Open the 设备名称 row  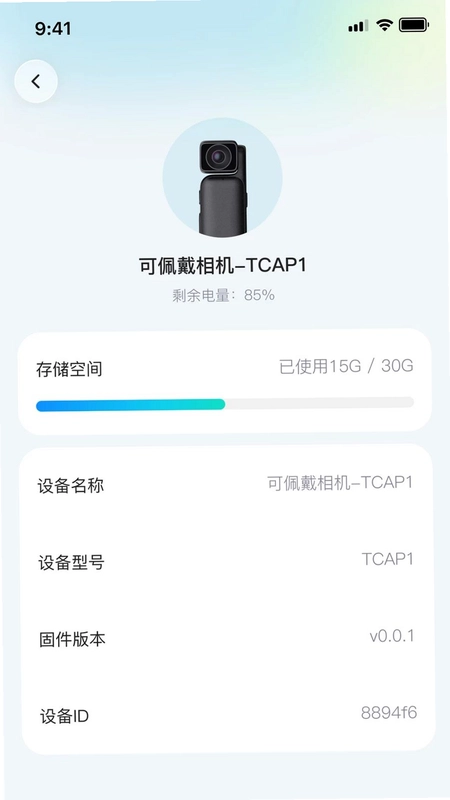(x=226, y=484)
